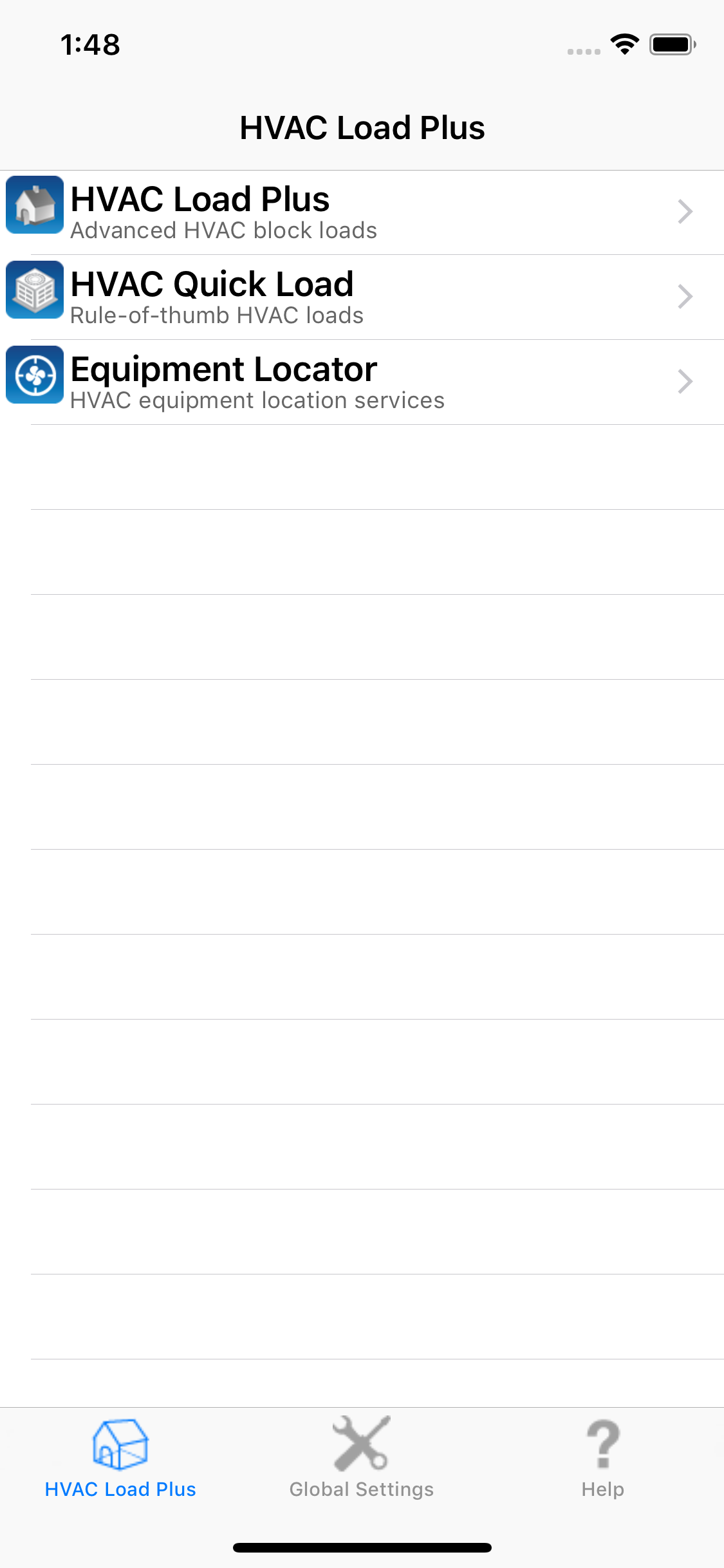Tap the HVAC Load Plus title header
The height and width of the screenshot is (1568, 724).
point(362,127)
